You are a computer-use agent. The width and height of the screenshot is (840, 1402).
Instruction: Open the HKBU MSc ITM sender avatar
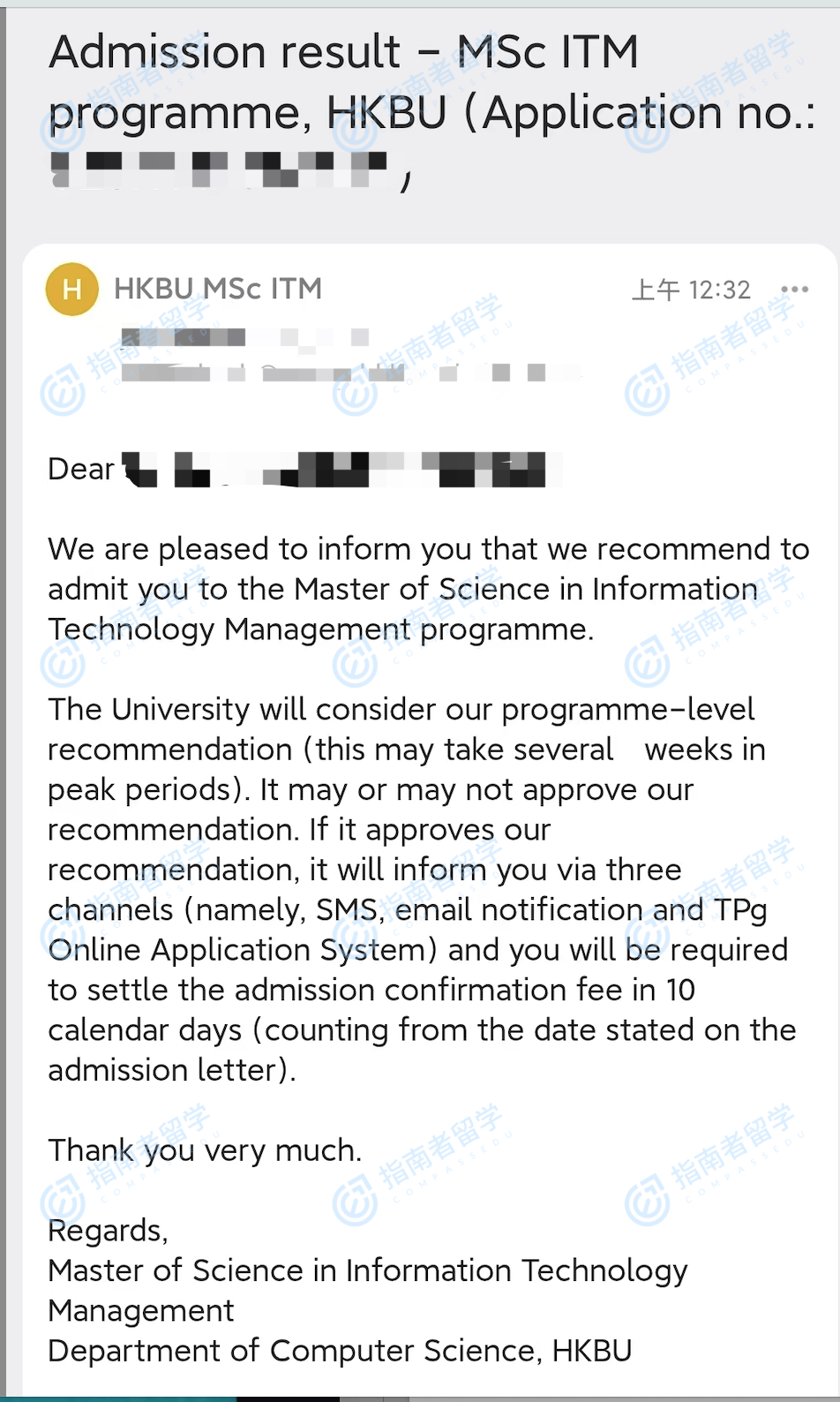coord(72,290)
